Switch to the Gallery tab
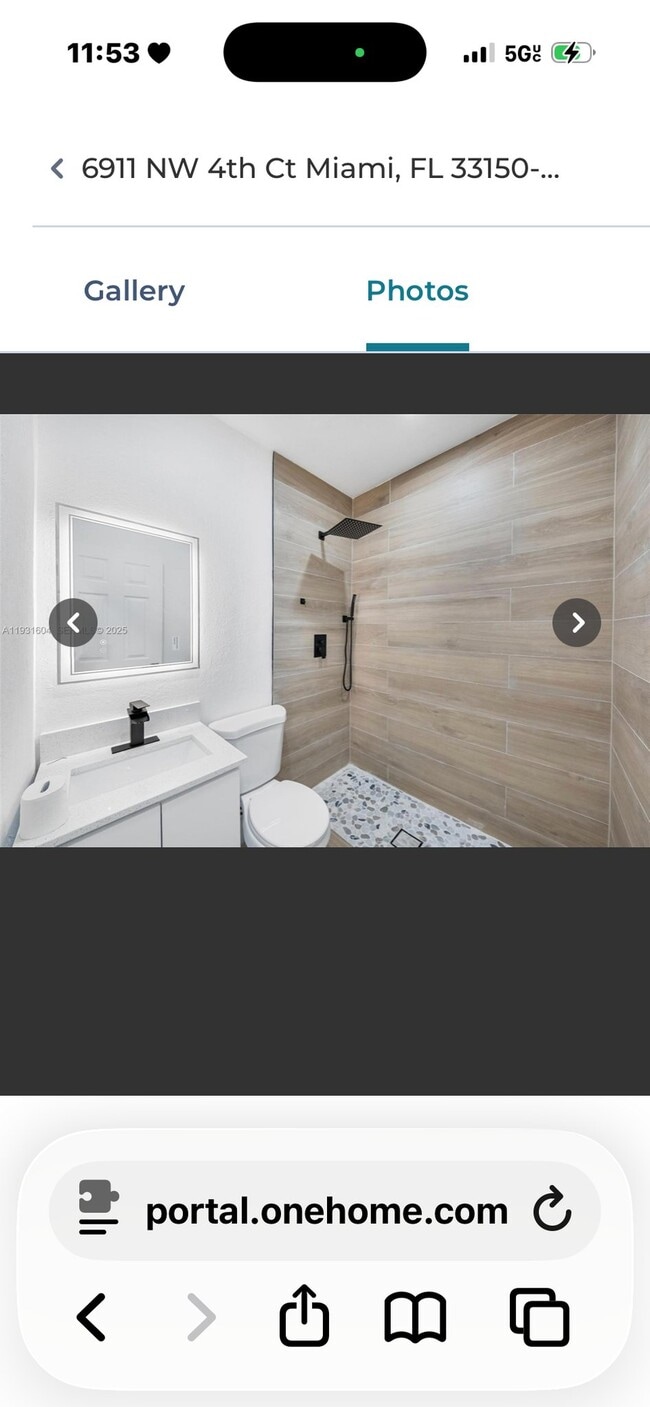The width and height of the screenshot is (650, 1407). (134, 291)
